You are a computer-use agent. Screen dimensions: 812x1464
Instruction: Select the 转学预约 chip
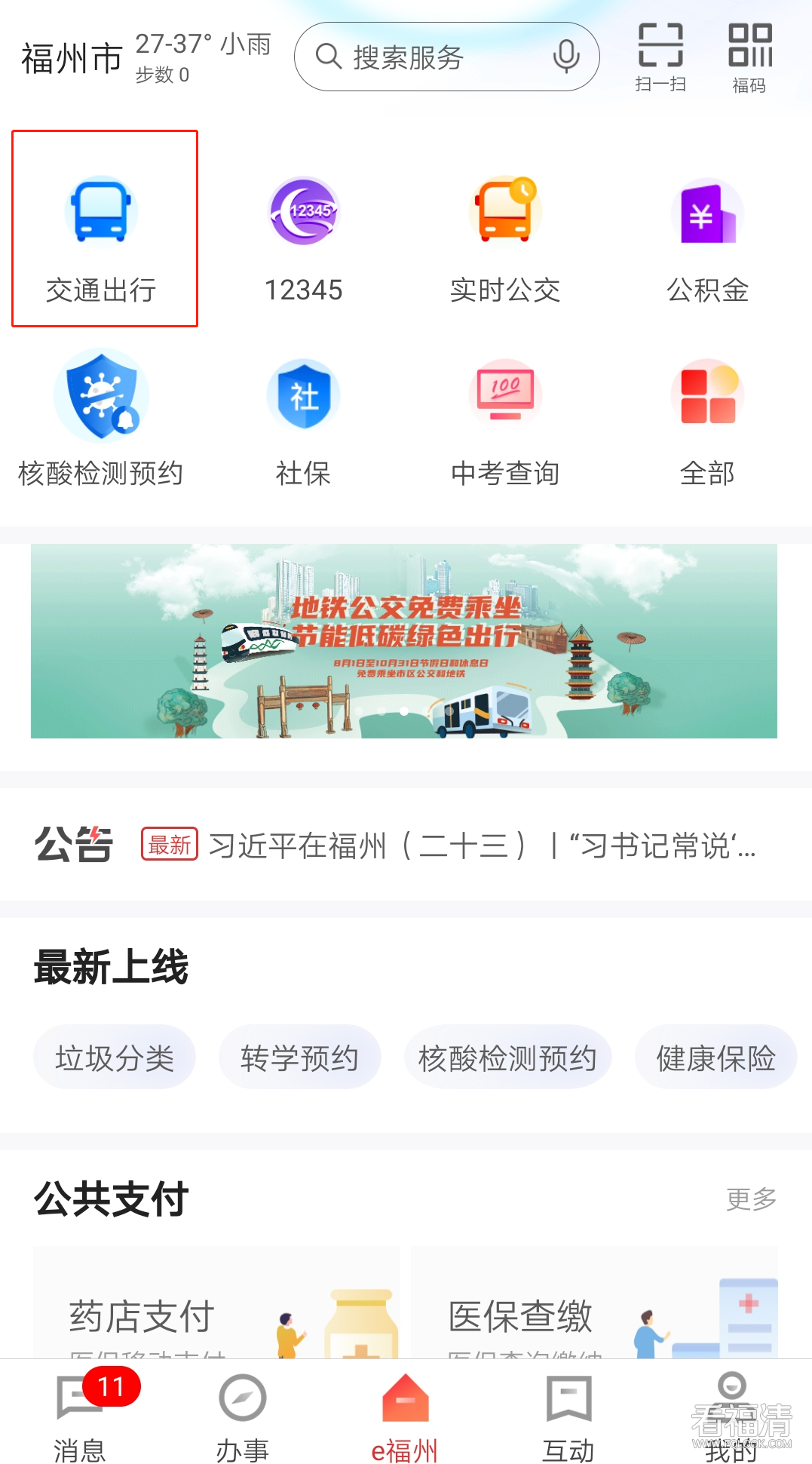click(x=299, y=1057)
